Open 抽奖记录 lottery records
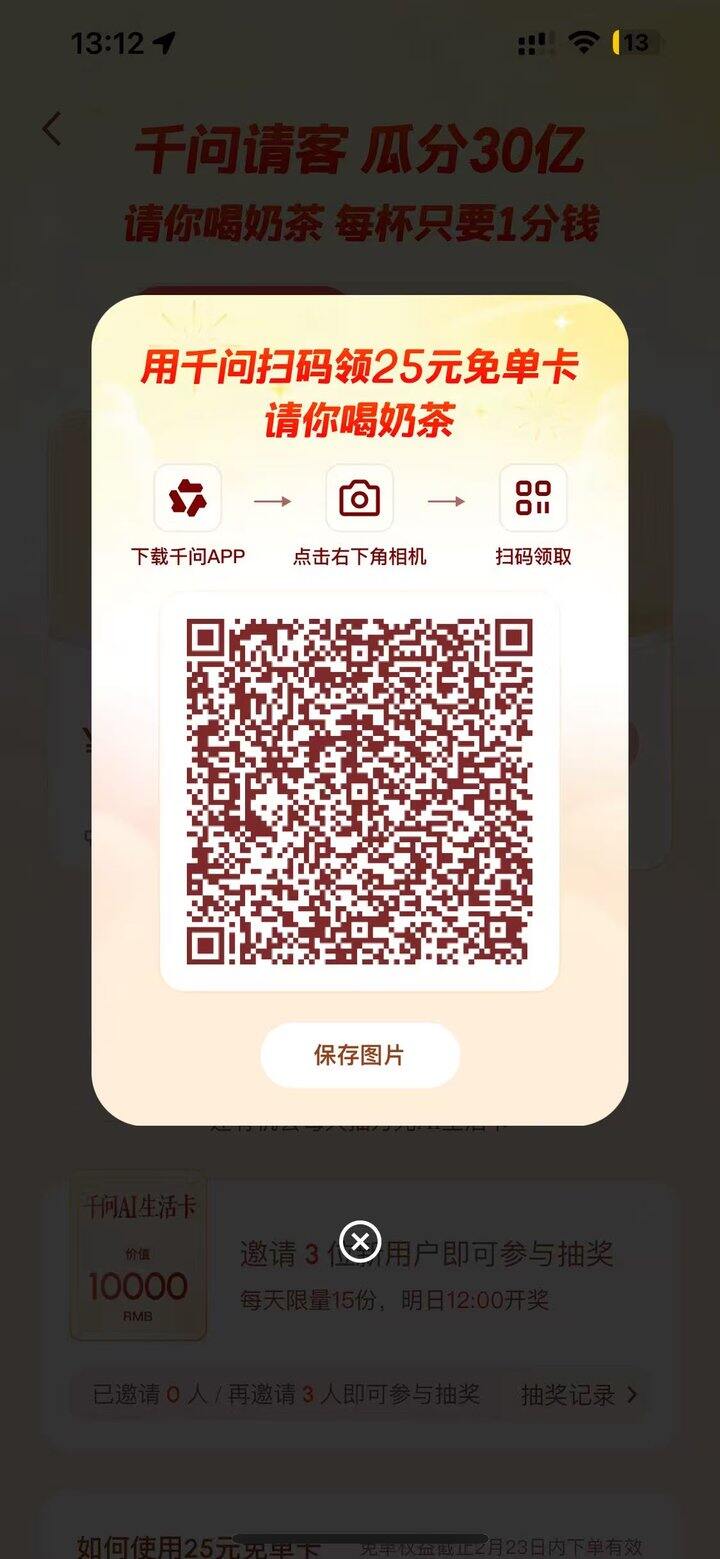This screenshot has height=1559, width=720. tap(578, 1394)
